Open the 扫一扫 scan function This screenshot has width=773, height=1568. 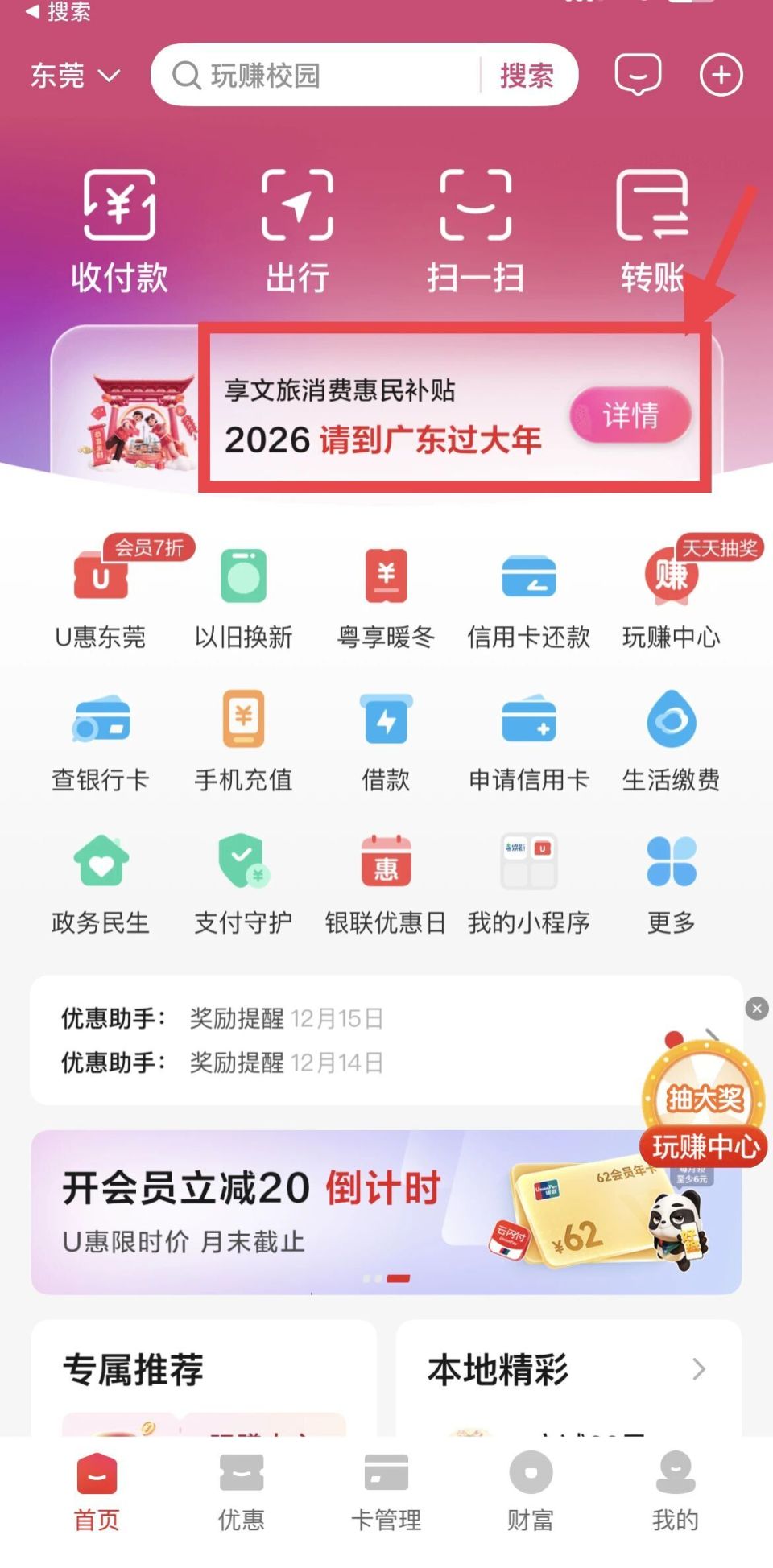(475, 229)
